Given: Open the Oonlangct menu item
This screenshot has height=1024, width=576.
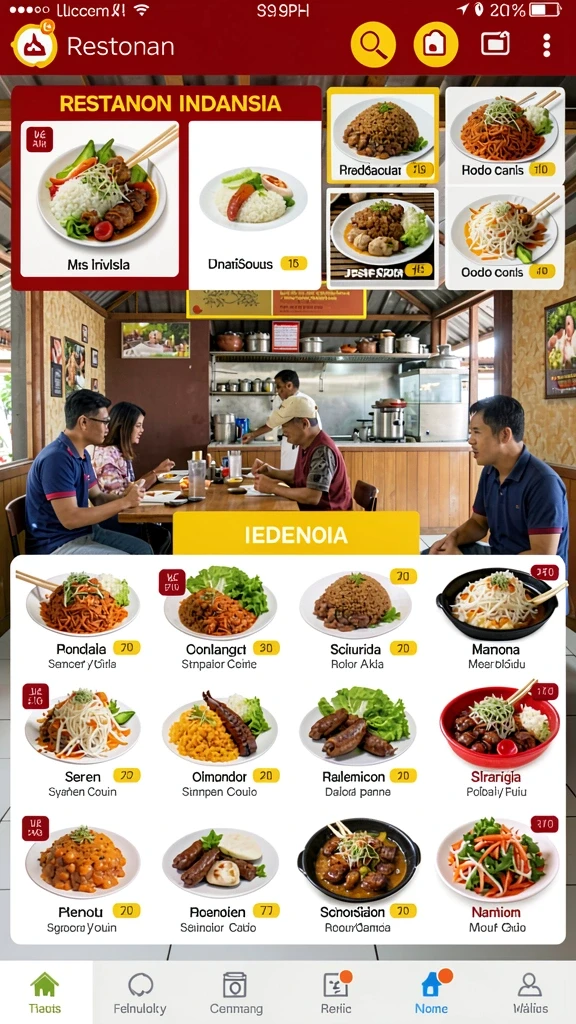Looking at the screenshot, I should click(220, 618).
